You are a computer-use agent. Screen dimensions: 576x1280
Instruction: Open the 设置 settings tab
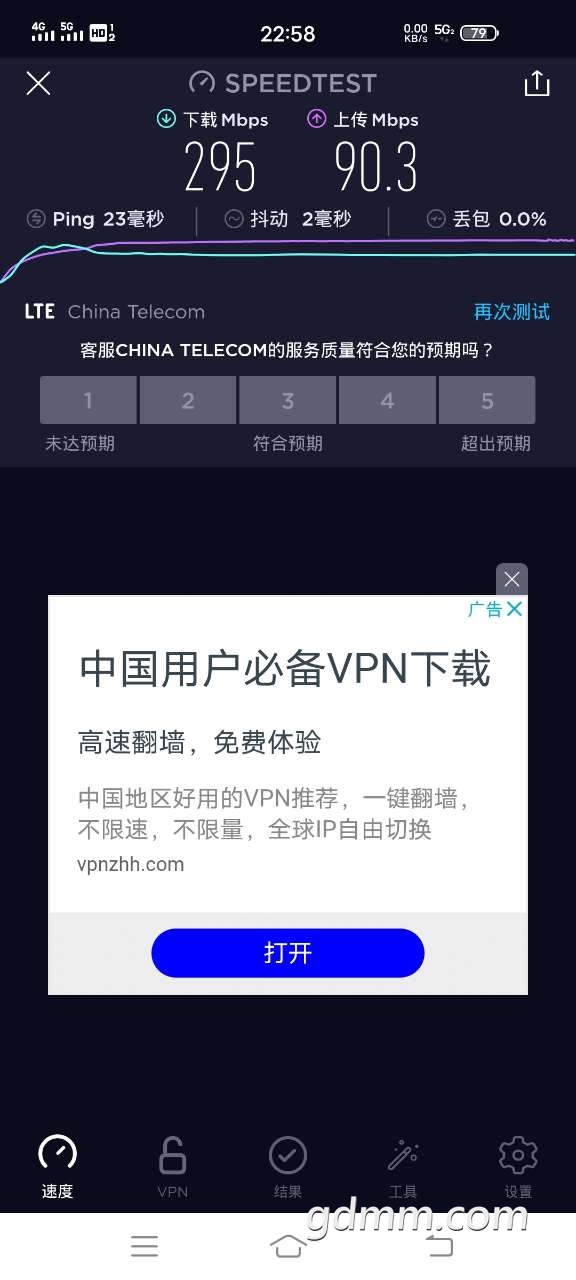pos(518,1167)
